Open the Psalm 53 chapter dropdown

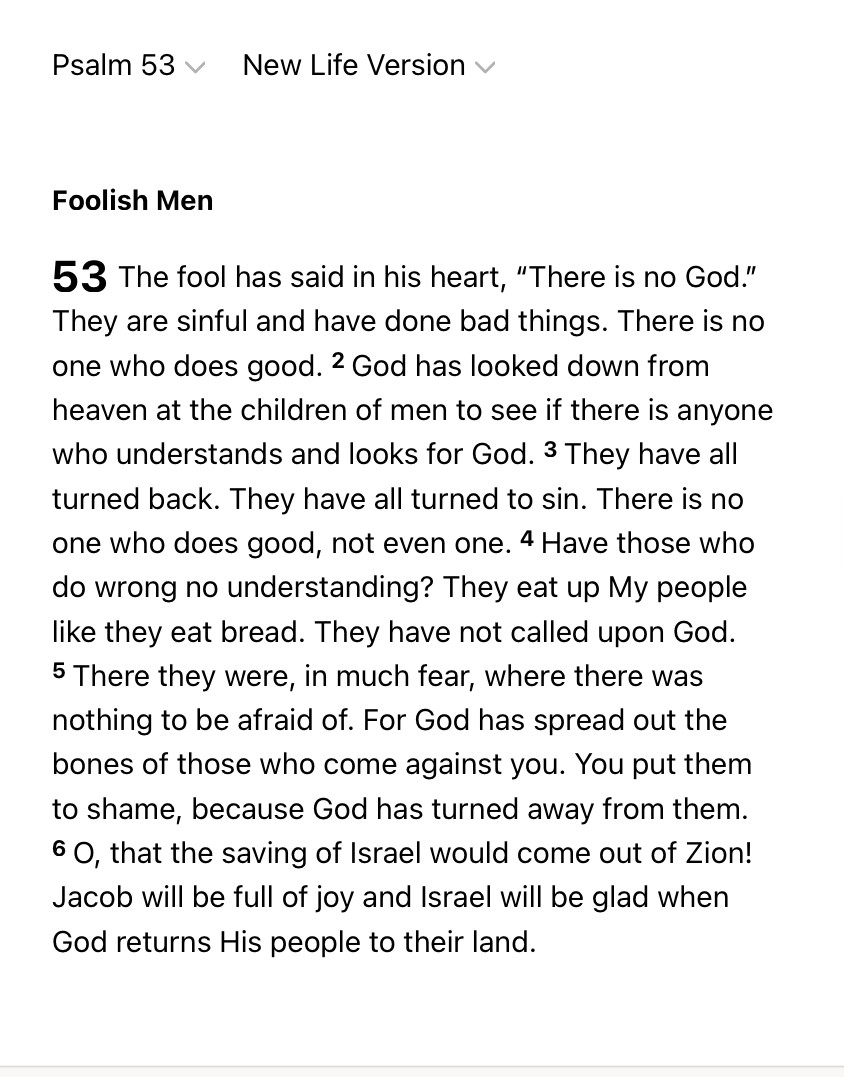coord(128,66)
